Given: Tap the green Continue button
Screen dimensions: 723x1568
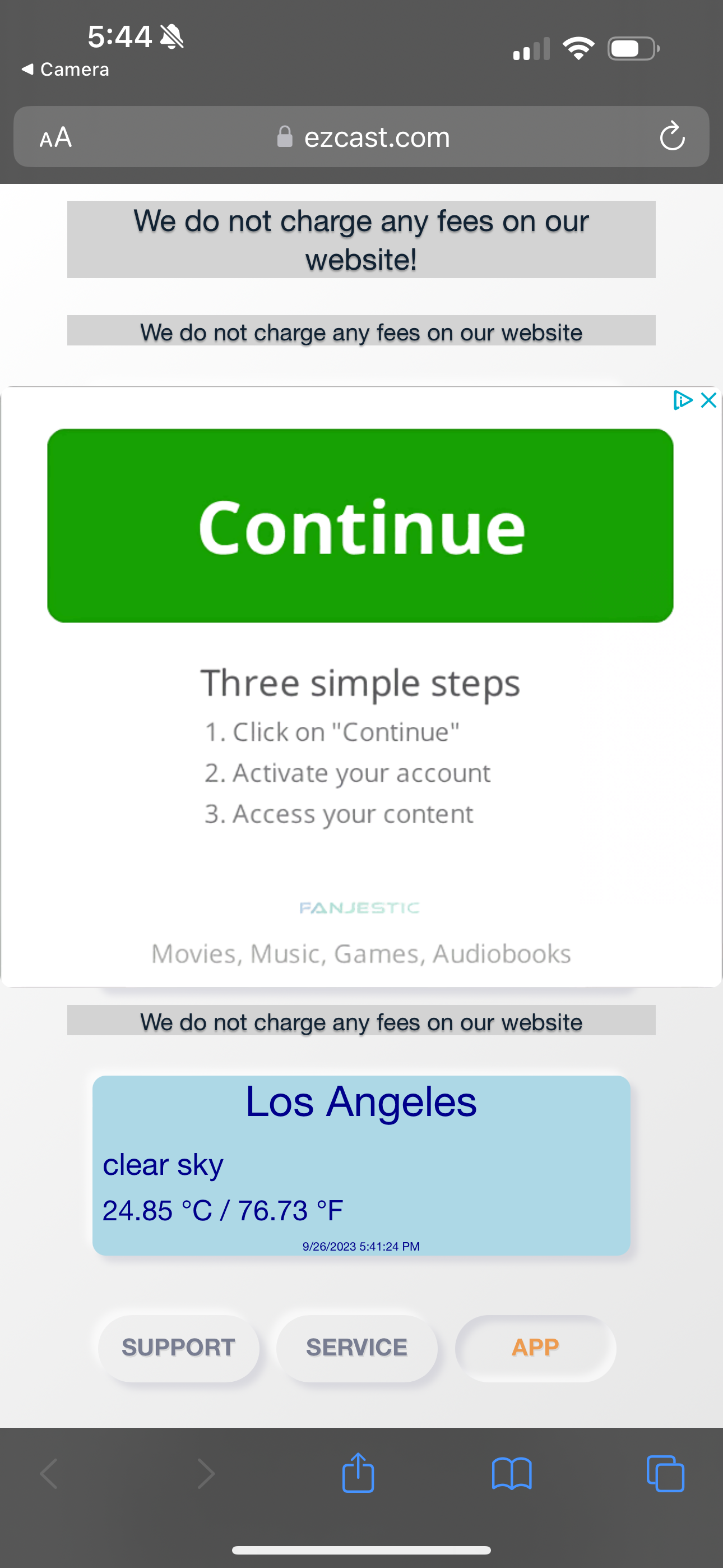Looking at the screenshot, I should pos(360,526).
